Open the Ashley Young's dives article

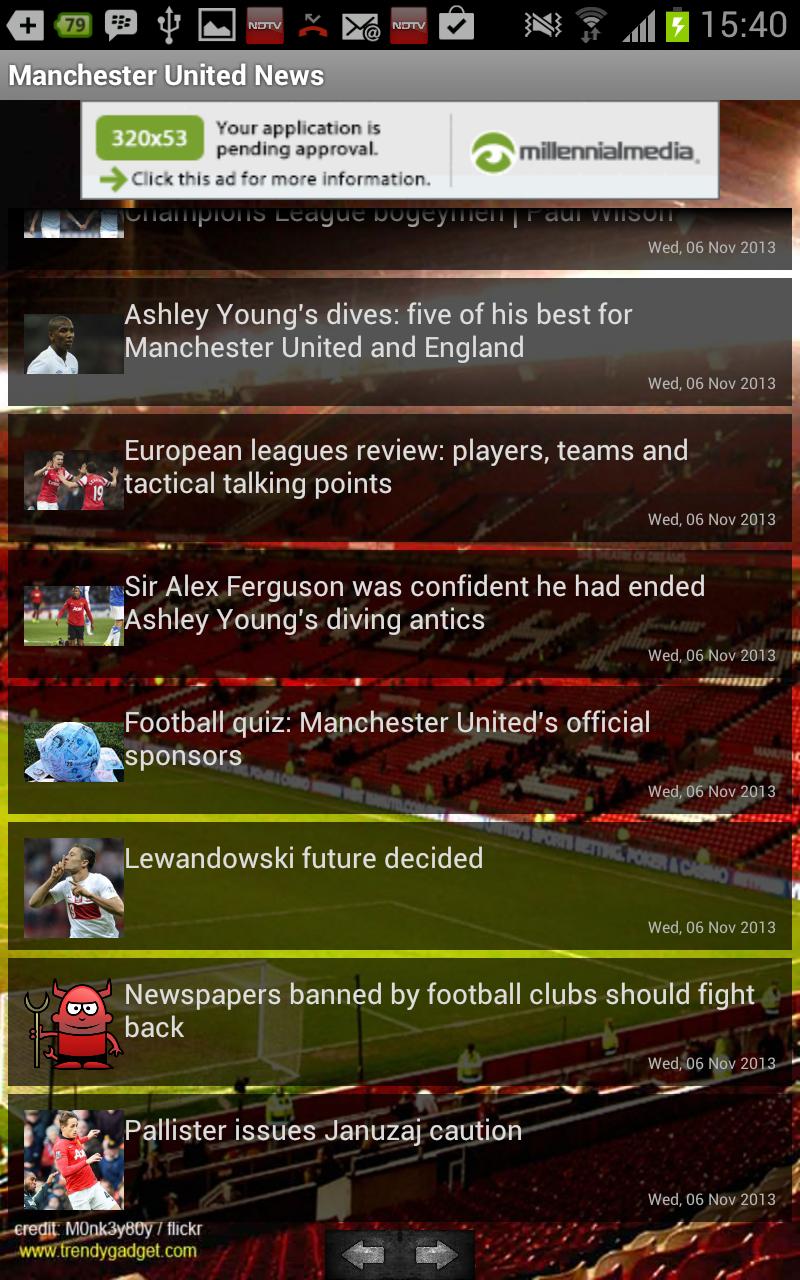pyautogui.click(x=400, y=342)
